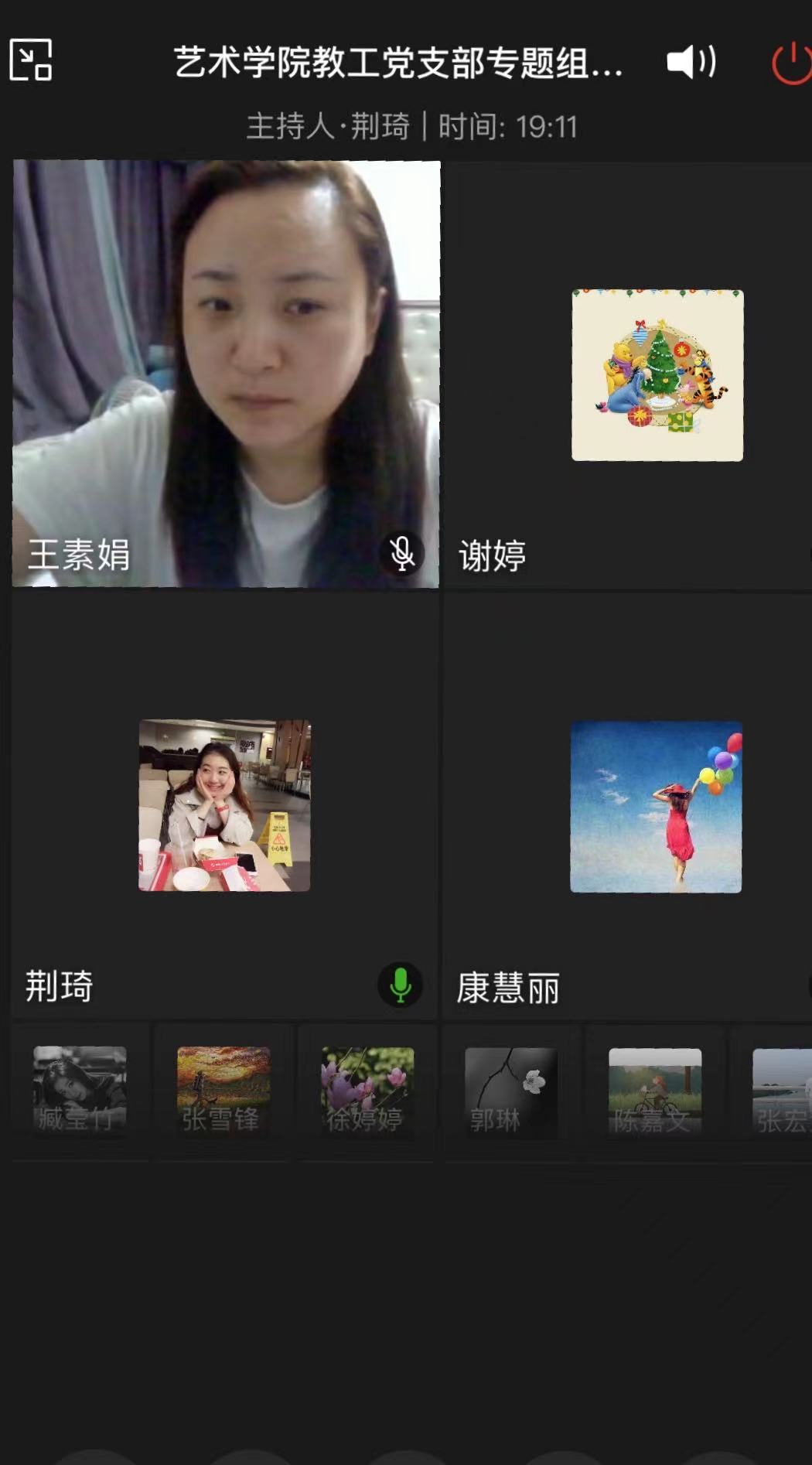Toggle the speaker volume icon
This screenshot has height=1465, width=812.
point(691,61)
